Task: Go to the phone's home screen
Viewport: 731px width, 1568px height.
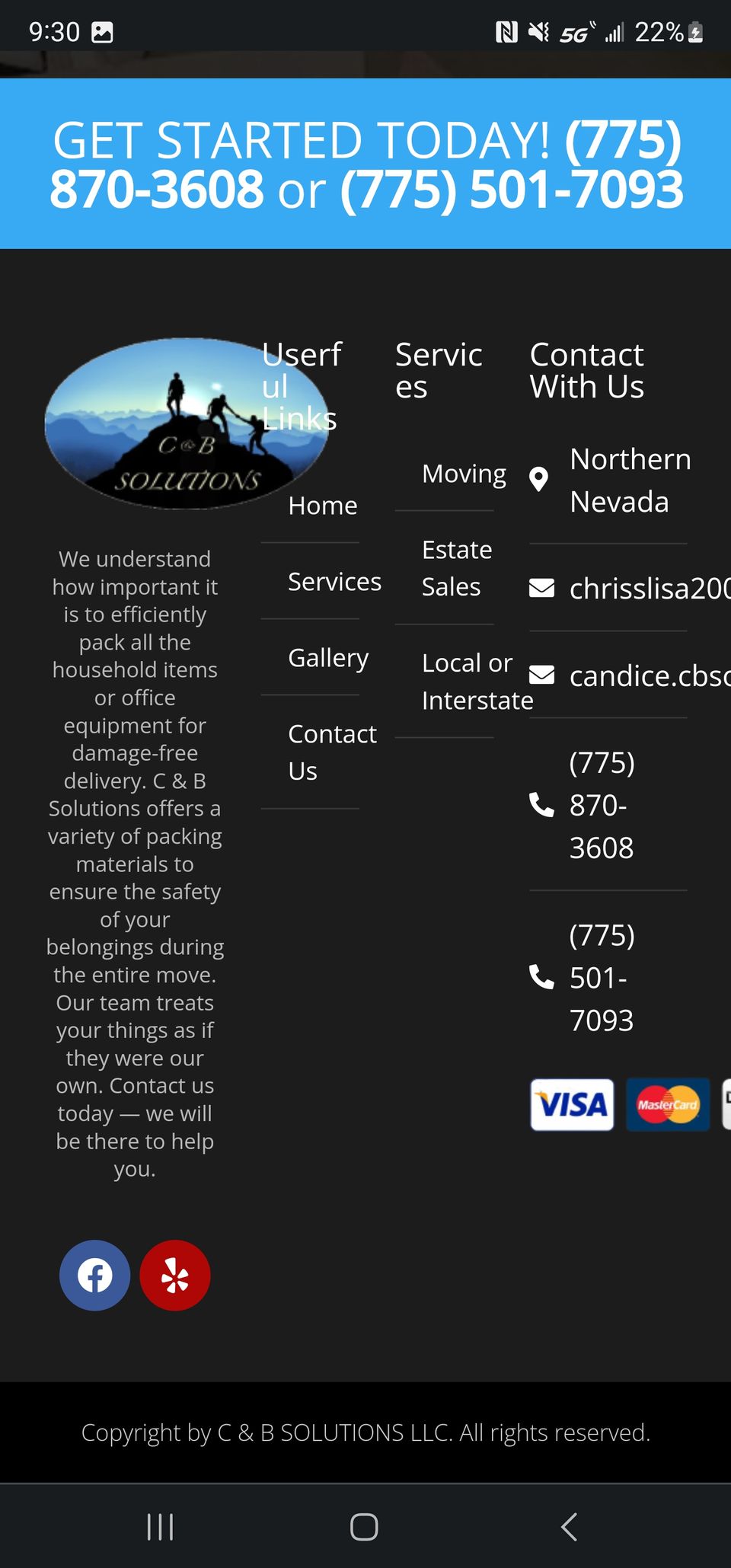Action: point(364,1527)
